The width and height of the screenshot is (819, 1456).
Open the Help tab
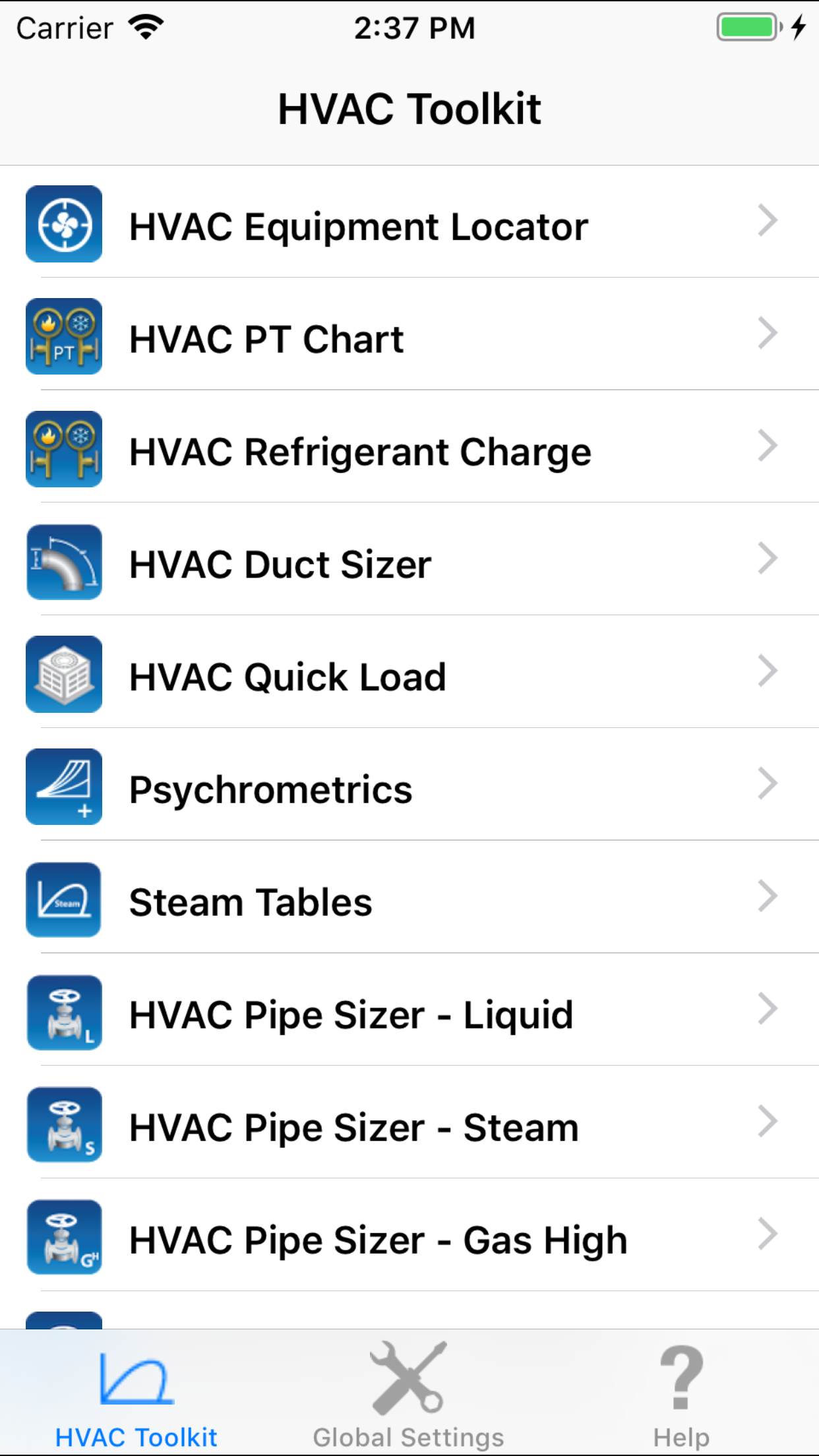pyautogui.click(x=681, y=1391)
